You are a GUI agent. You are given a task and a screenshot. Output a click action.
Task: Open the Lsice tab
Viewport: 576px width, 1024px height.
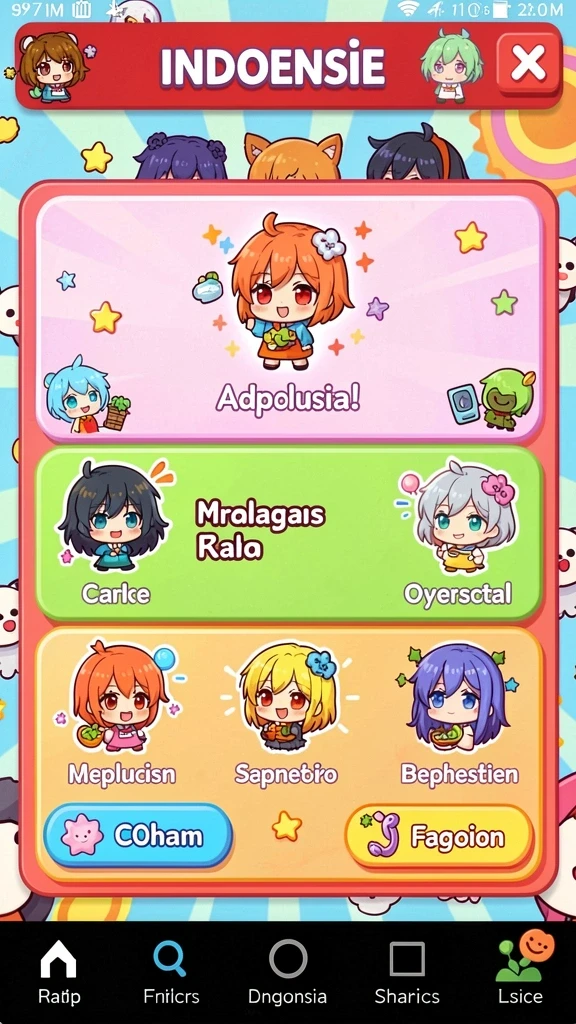(521, 972)
